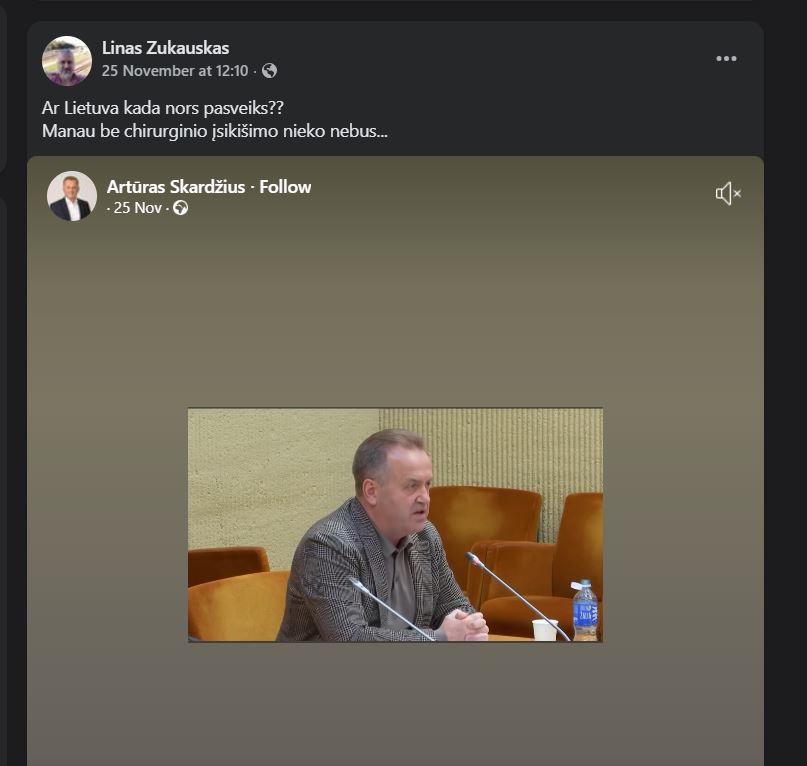Open Artūras Skardžius's profile name
The height and width of the screenshot is (766, 807).
pos(175,187)
